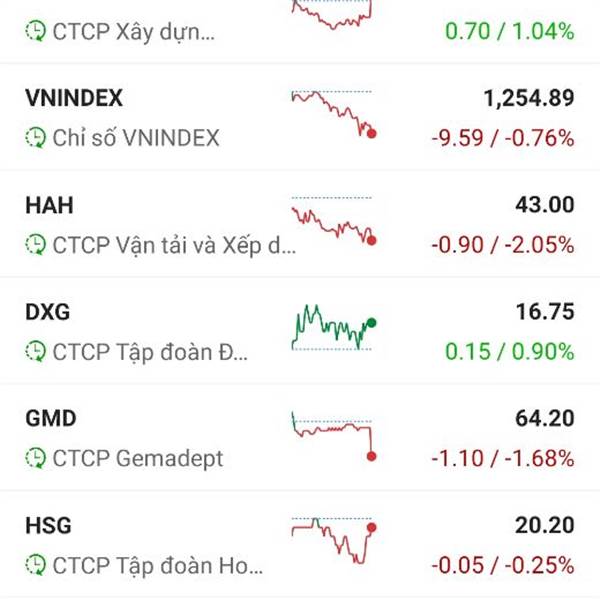
Task: Tap the HSG stock row
Action: pyautogui.click(x=300, y=545)
